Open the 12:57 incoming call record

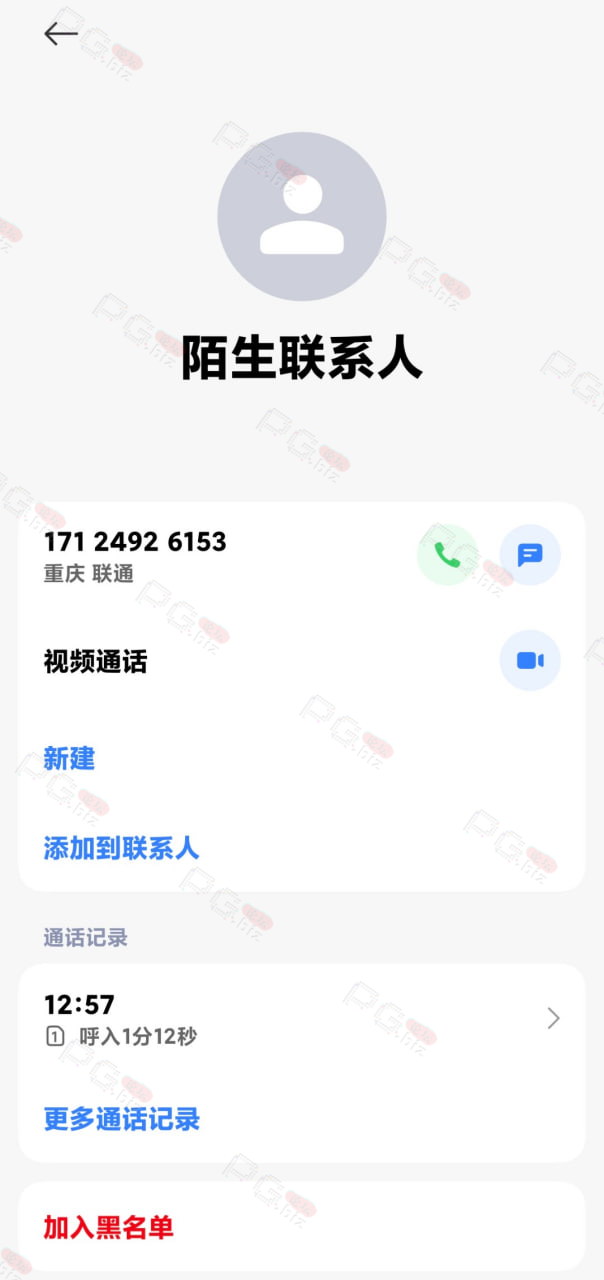click(x=302, y=1019)
